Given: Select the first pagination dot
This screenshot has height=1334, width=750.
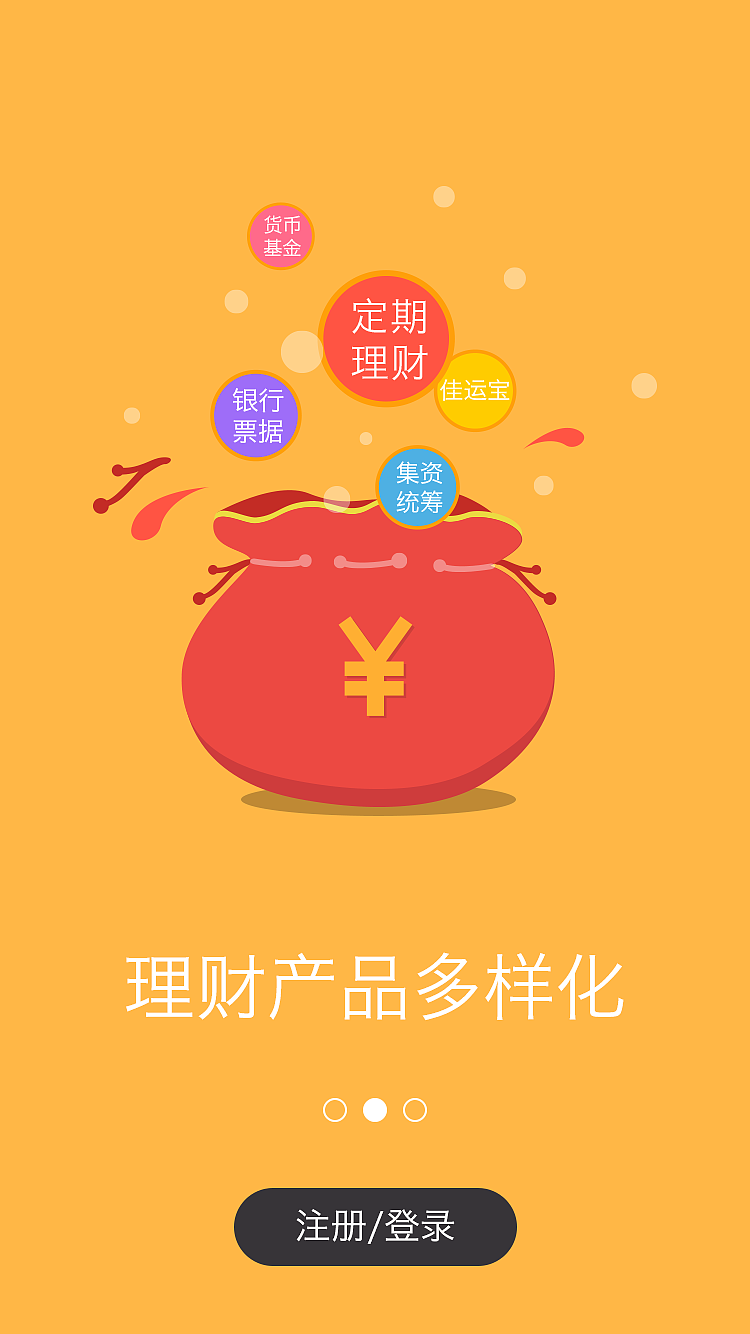Looking at the screenshot, I should (x=335, y=1108).
